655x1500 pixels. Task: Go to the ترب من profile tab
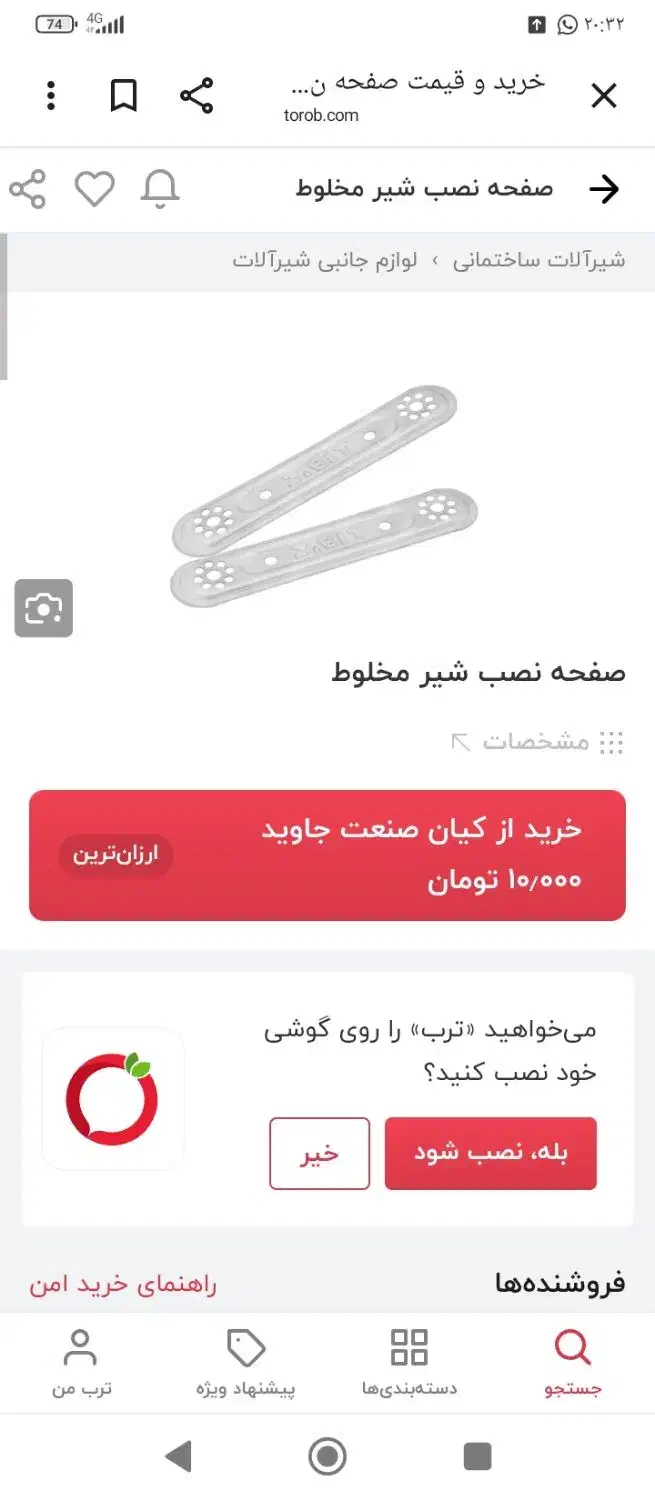pyautogui.click(x=81, y=1362)
